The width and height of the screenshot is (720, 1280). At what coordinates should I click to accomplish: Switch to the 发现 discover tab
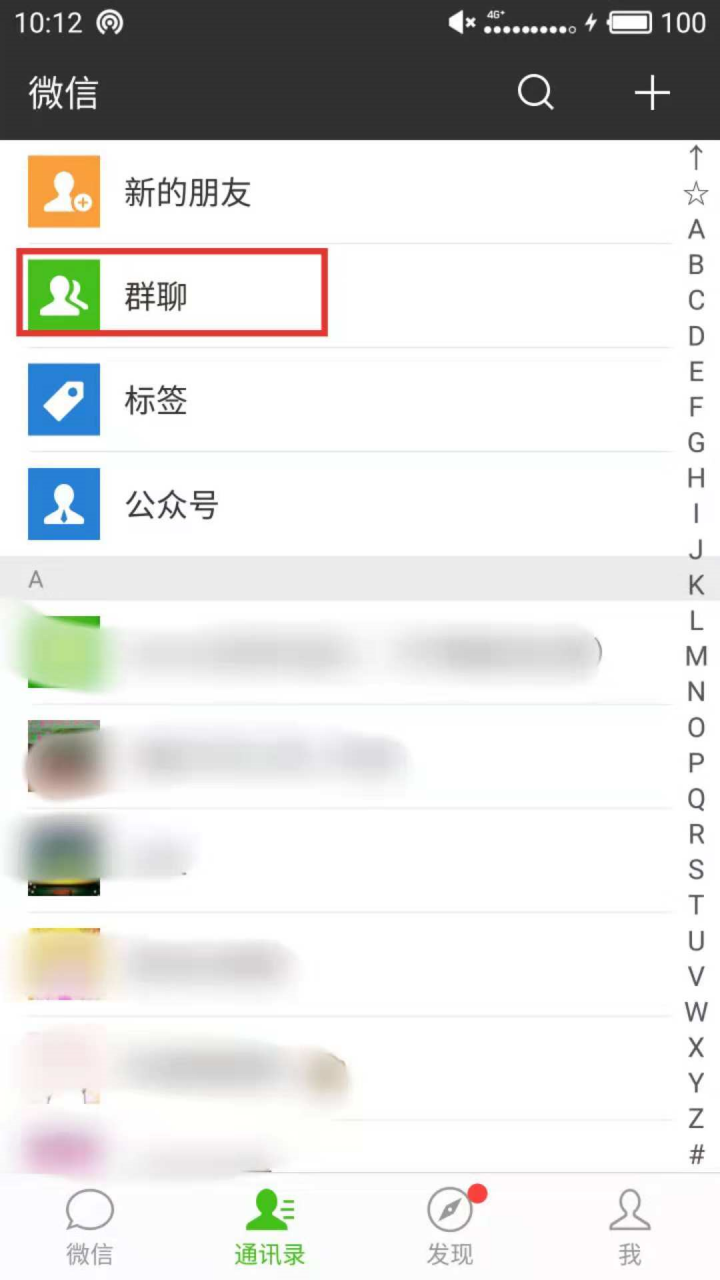450,1227
